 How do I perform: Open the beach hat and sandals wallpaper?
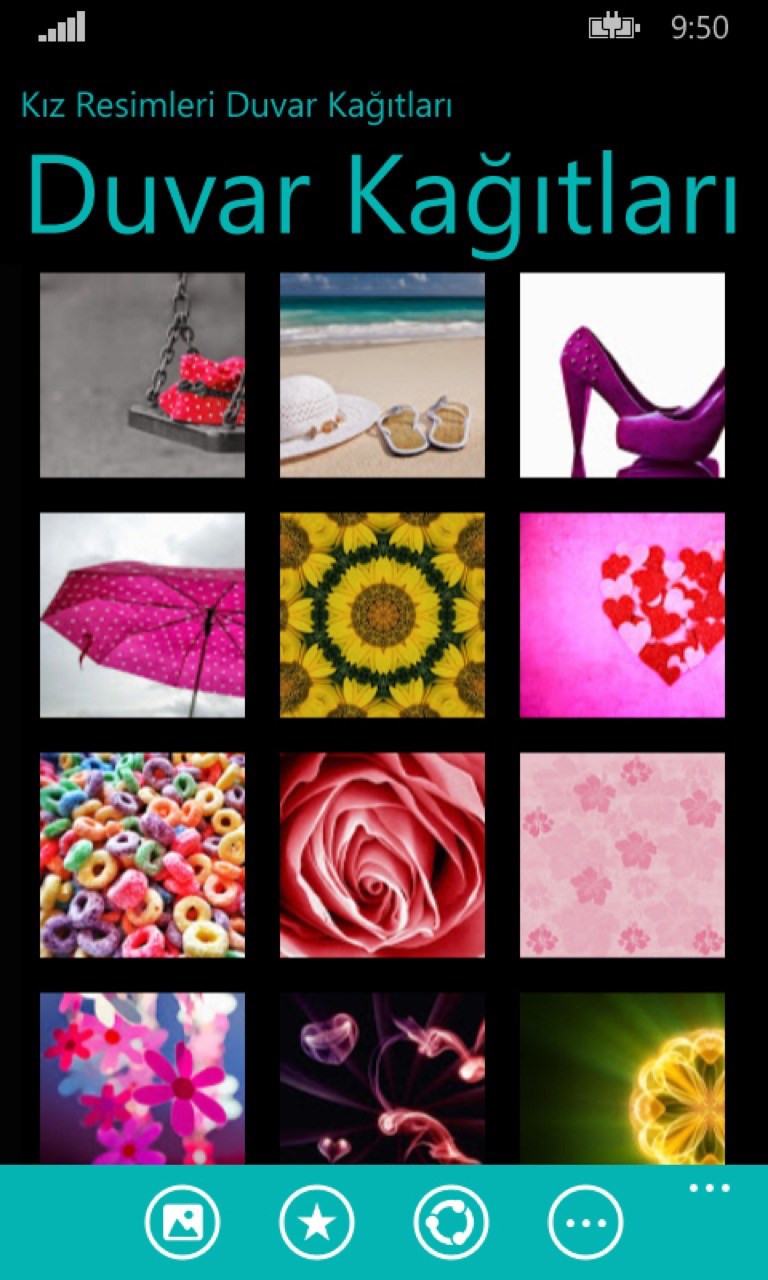(x=382, y=375)
